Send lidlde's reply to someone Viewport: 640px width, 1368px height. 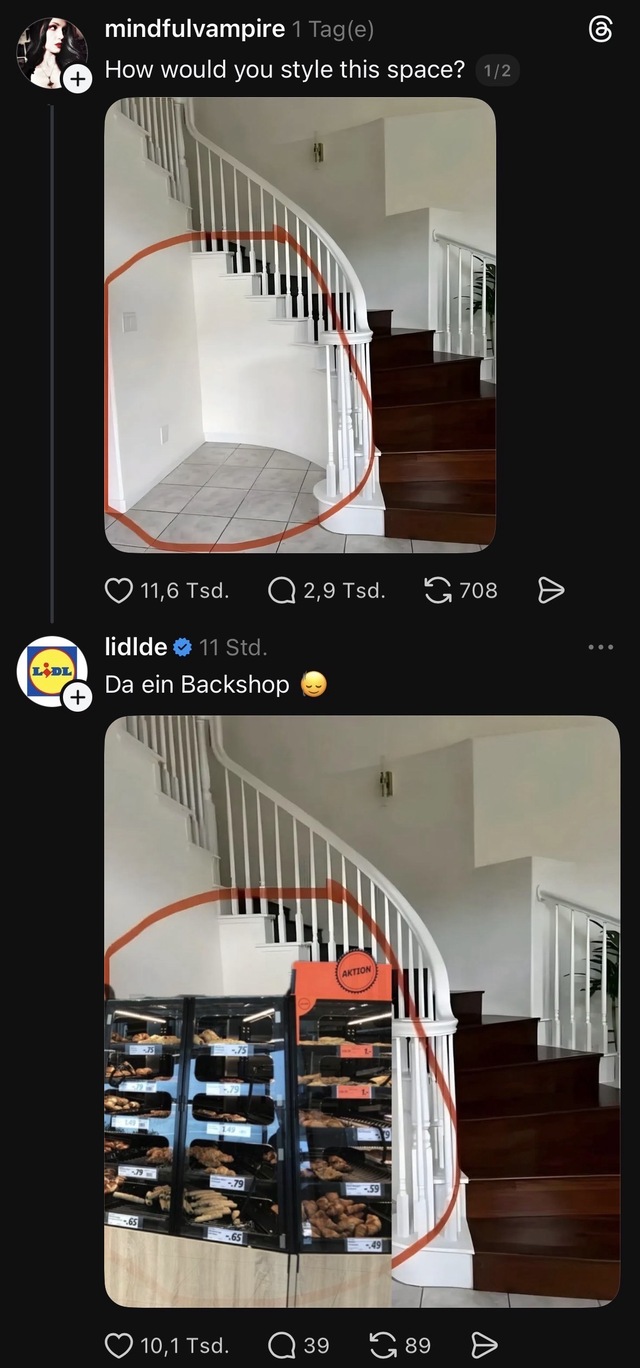coord(484,1345)
